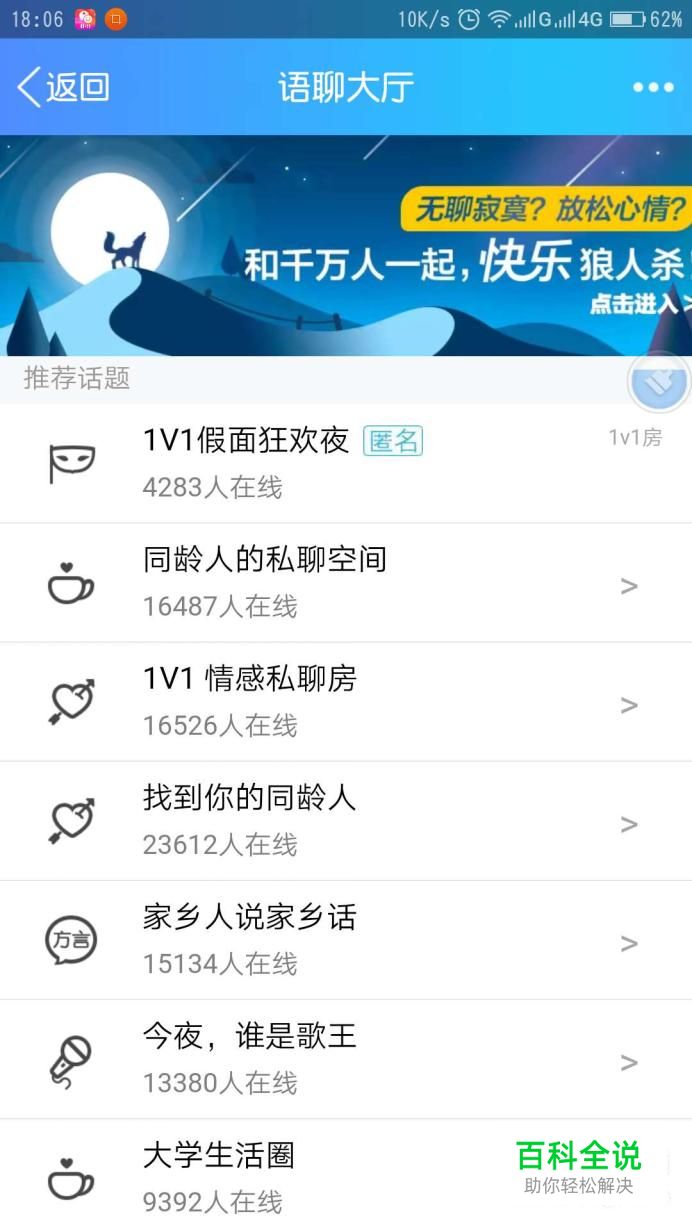Open 家乡人说家乡话 topic
Image resolution: width=692 pixels, height=1230 pixels.
click(x=346, y=940)
